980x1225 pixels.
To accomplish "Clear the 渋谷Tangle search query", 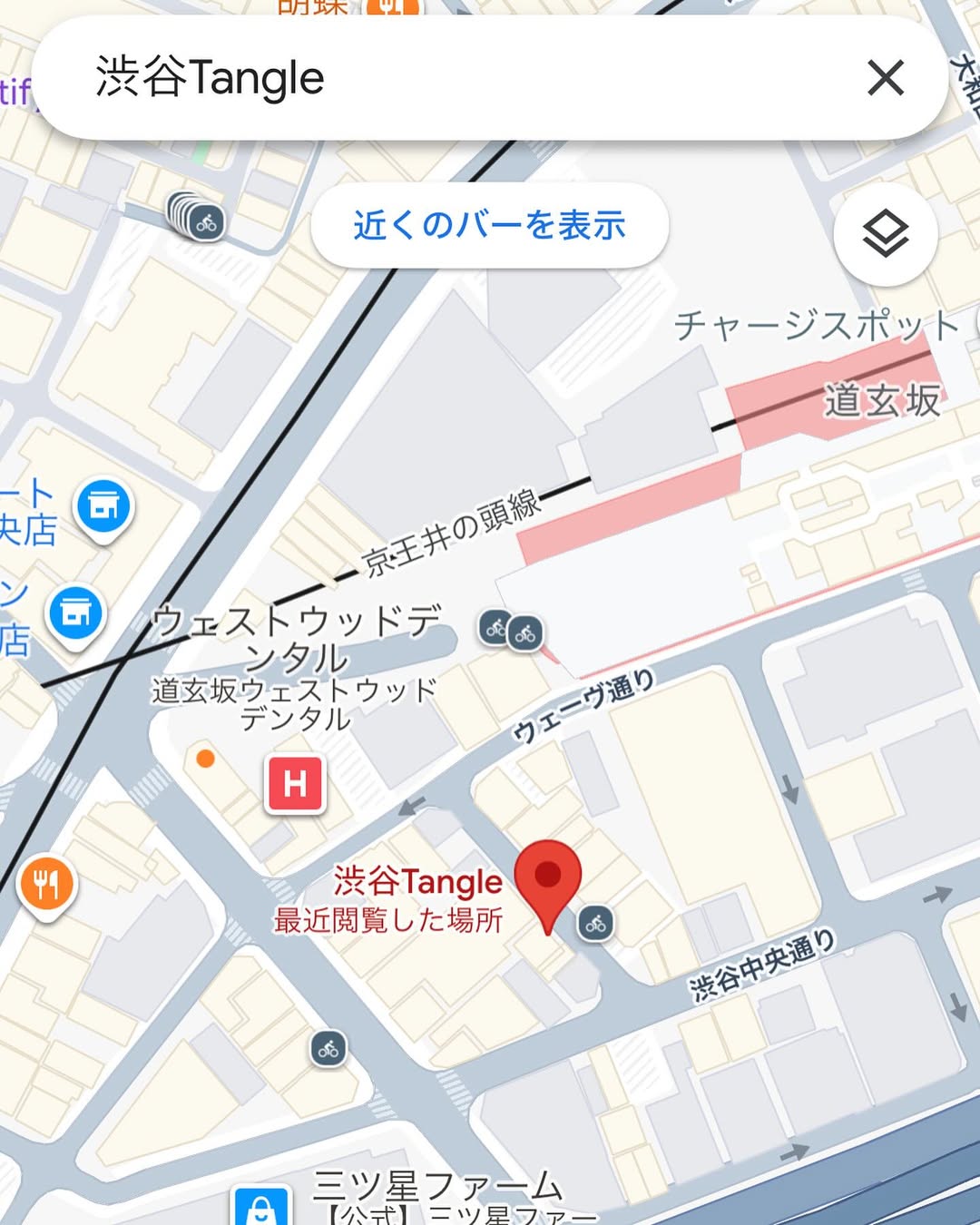I will pyautogui.click(x=885, y=77).
